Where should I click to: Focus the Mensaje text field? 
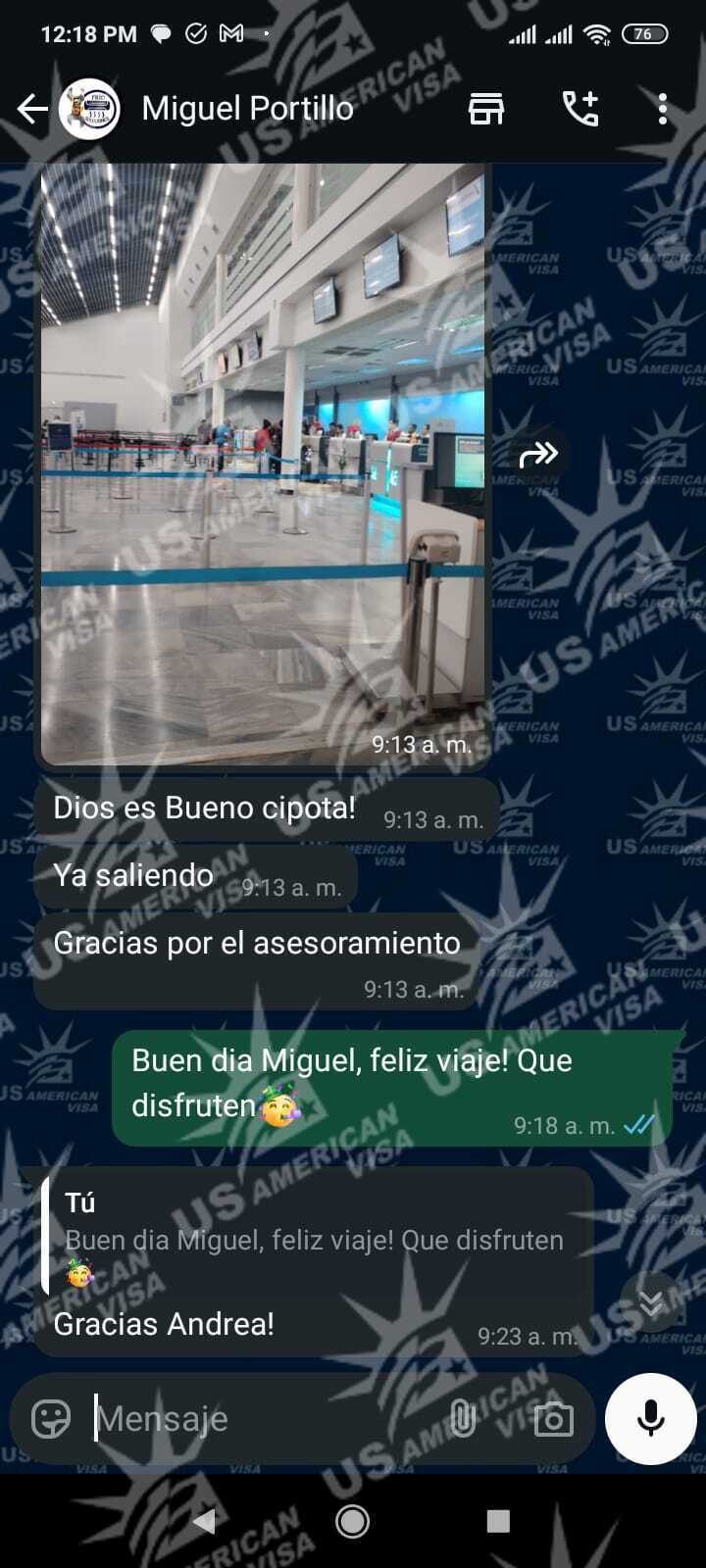click(265, 1418)
